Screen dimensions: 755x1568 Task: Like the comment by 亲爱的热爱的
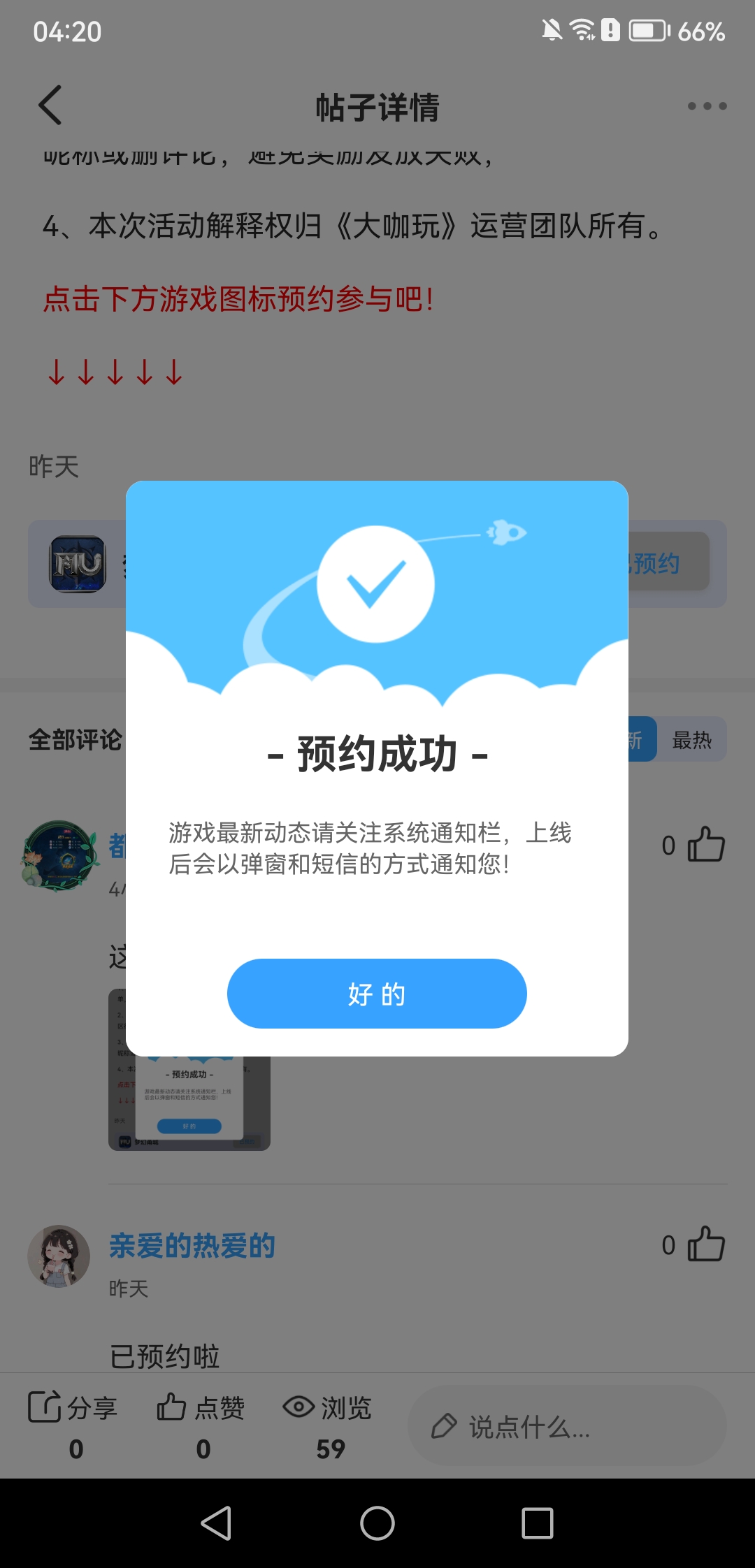click(705, 1244)
